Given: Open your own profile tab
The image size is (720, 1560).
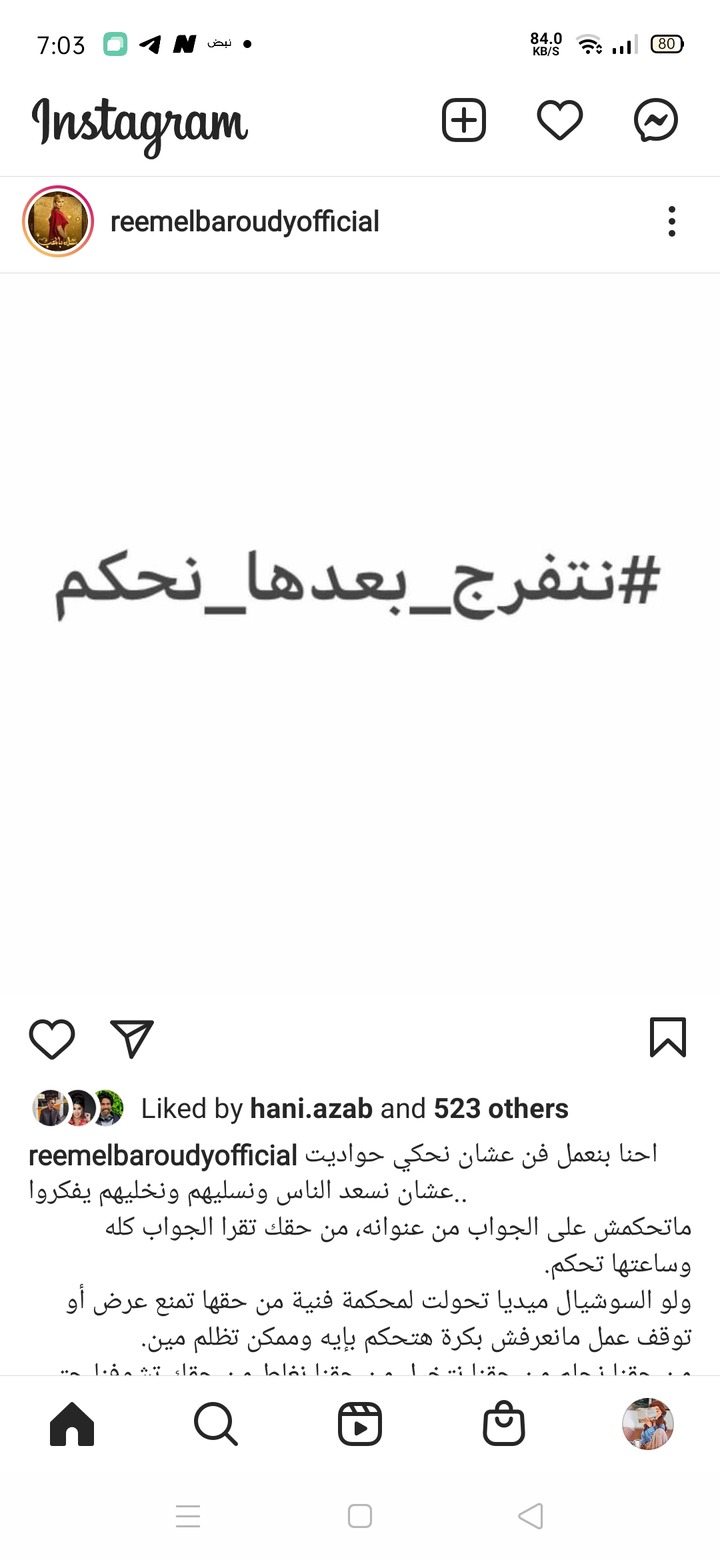Looking at the screenshot, I should coord(648,1424).
